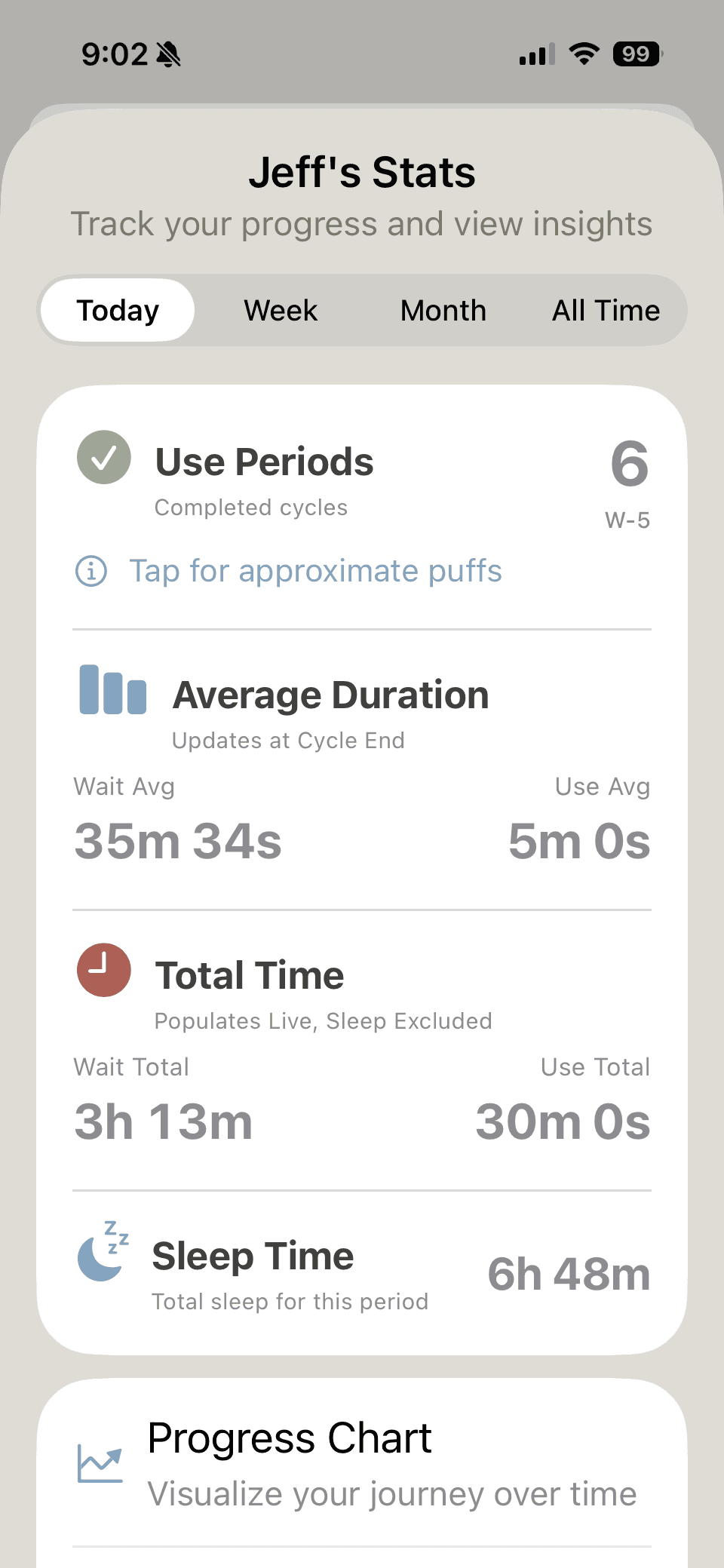Switch to the Week tab
The image size is (724, 1568).
pyautogui.click(x=281, y=310)
